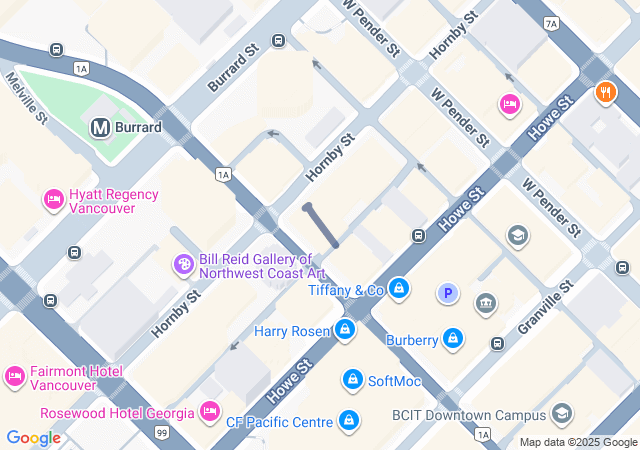Open the Tiffany & Co shop pin
Viewport: 640px width, 450px height.
tap(400, 290)
